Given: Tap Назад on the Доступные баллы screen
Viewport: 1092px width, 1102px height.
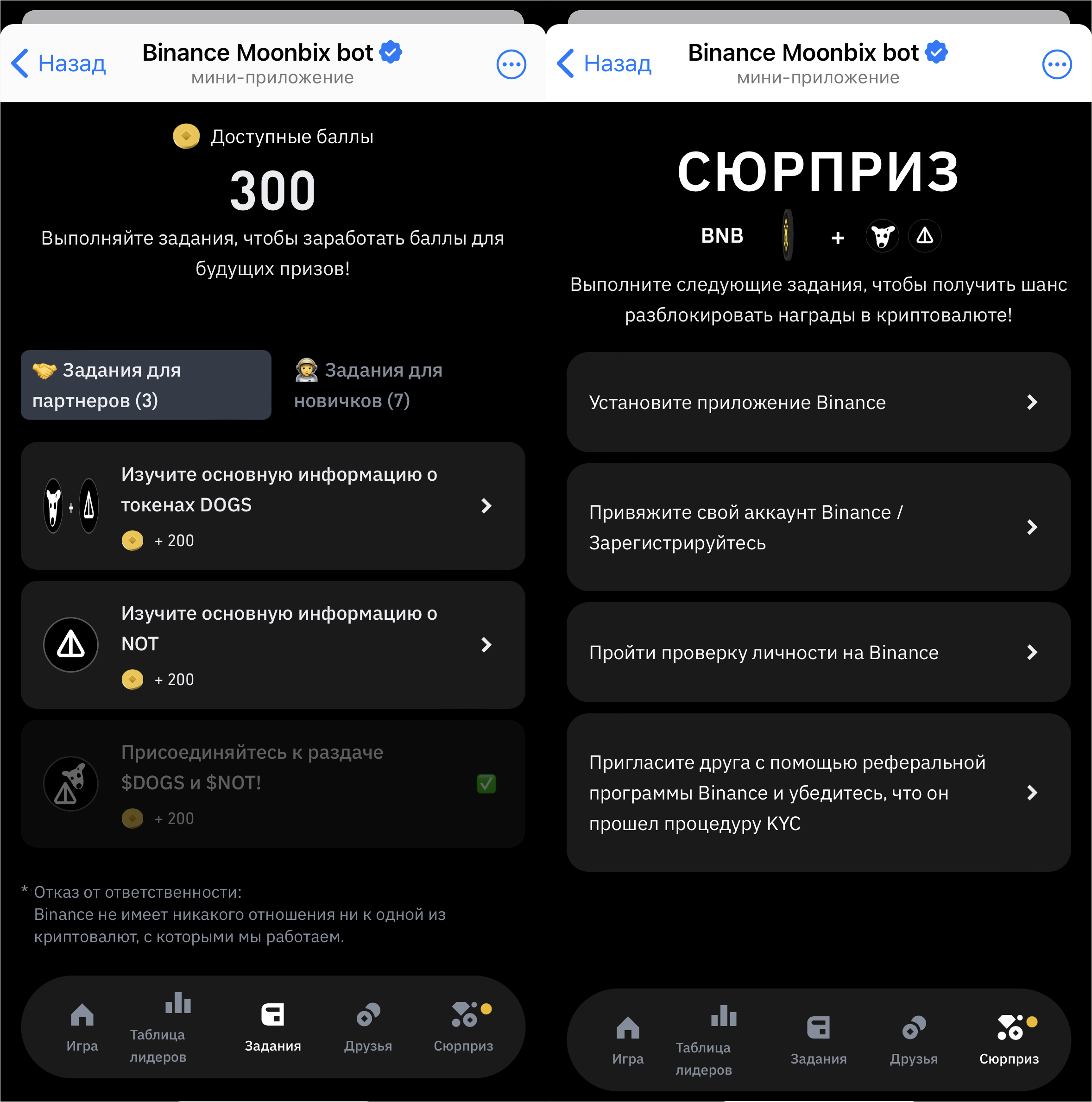Looking at the screenshot, I should (x=59, y=63).
